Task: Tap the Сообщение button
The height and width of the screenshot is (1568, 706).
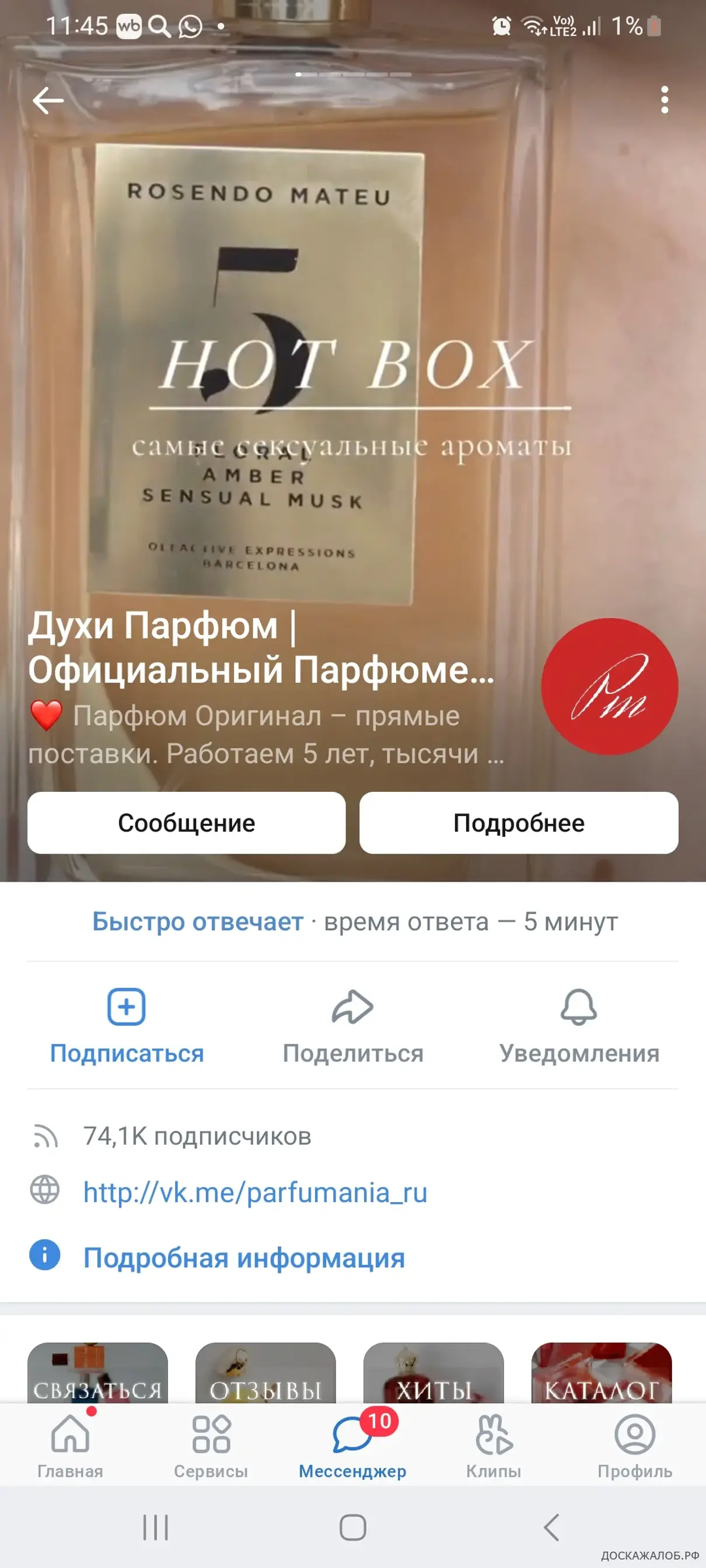Action: tap(186, 822)
